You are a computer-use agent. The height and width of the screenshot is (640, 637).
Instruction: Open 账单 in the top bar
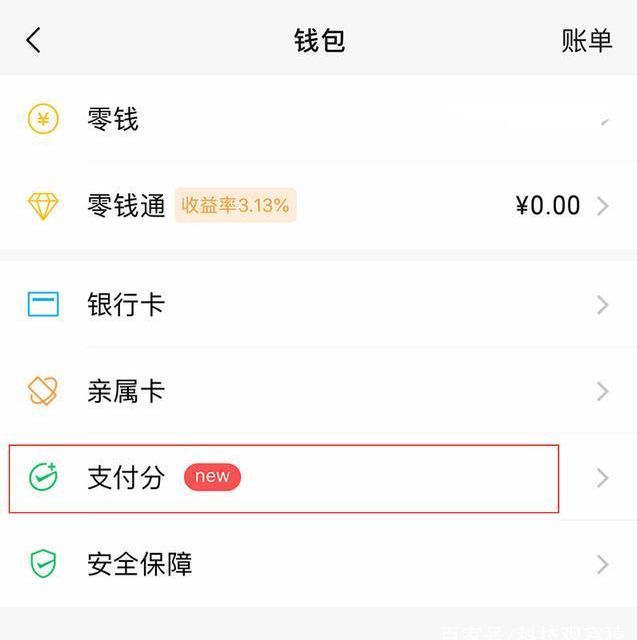click(x=586, y=40)
